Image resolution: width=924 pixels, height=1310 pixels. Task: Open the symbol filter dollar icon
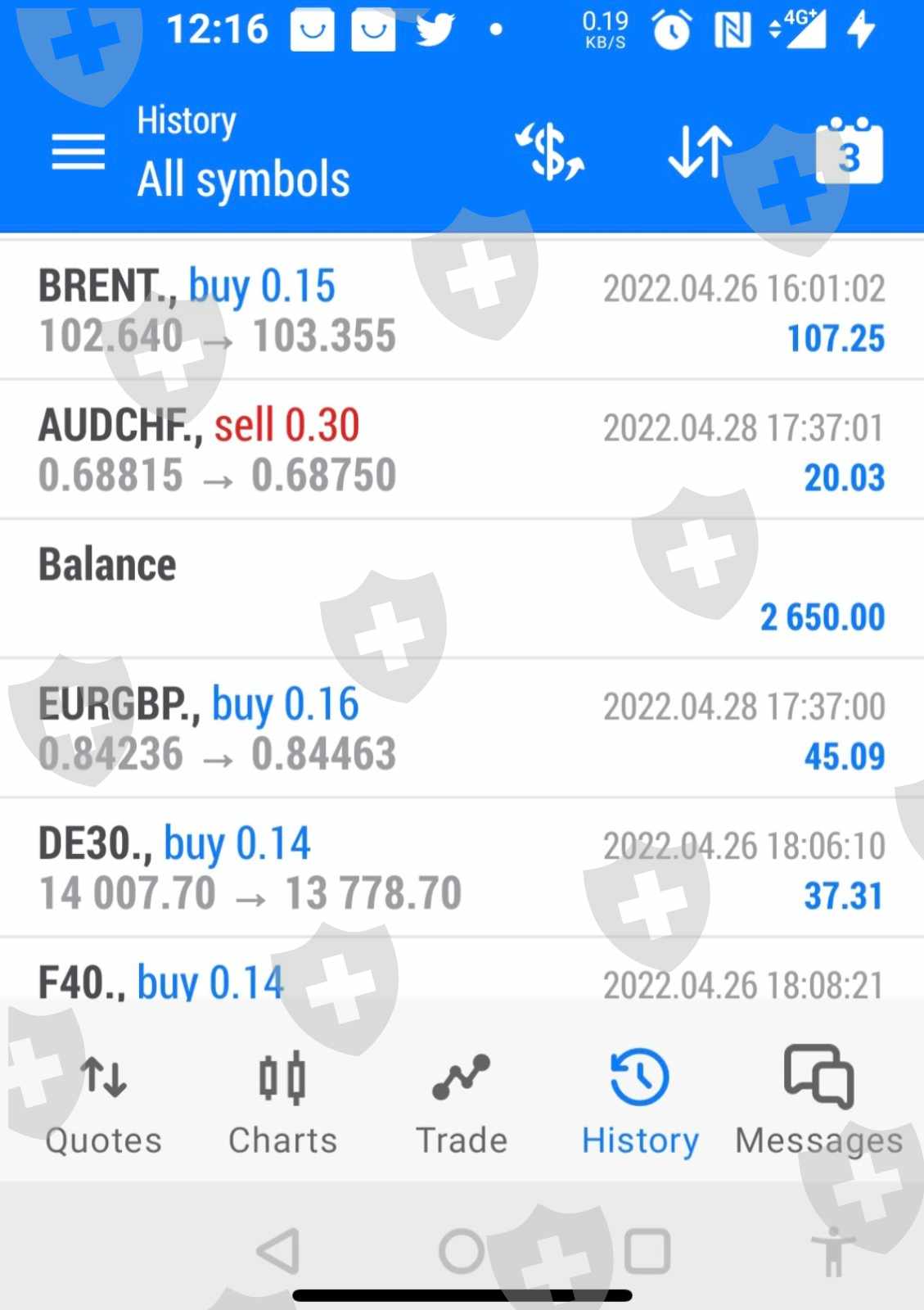click(550, 151)
